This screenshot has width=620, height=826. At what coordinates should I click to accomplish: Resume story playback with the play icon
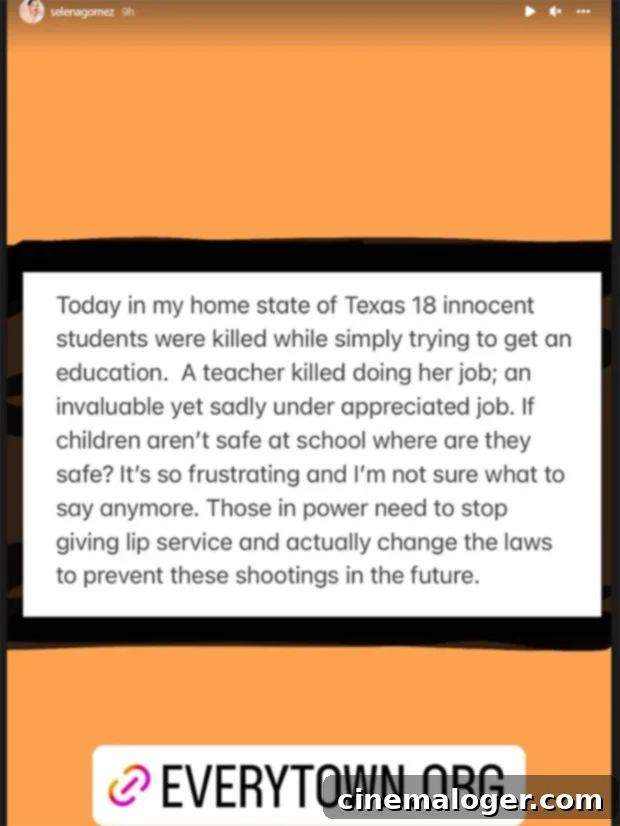click(530, 12)
